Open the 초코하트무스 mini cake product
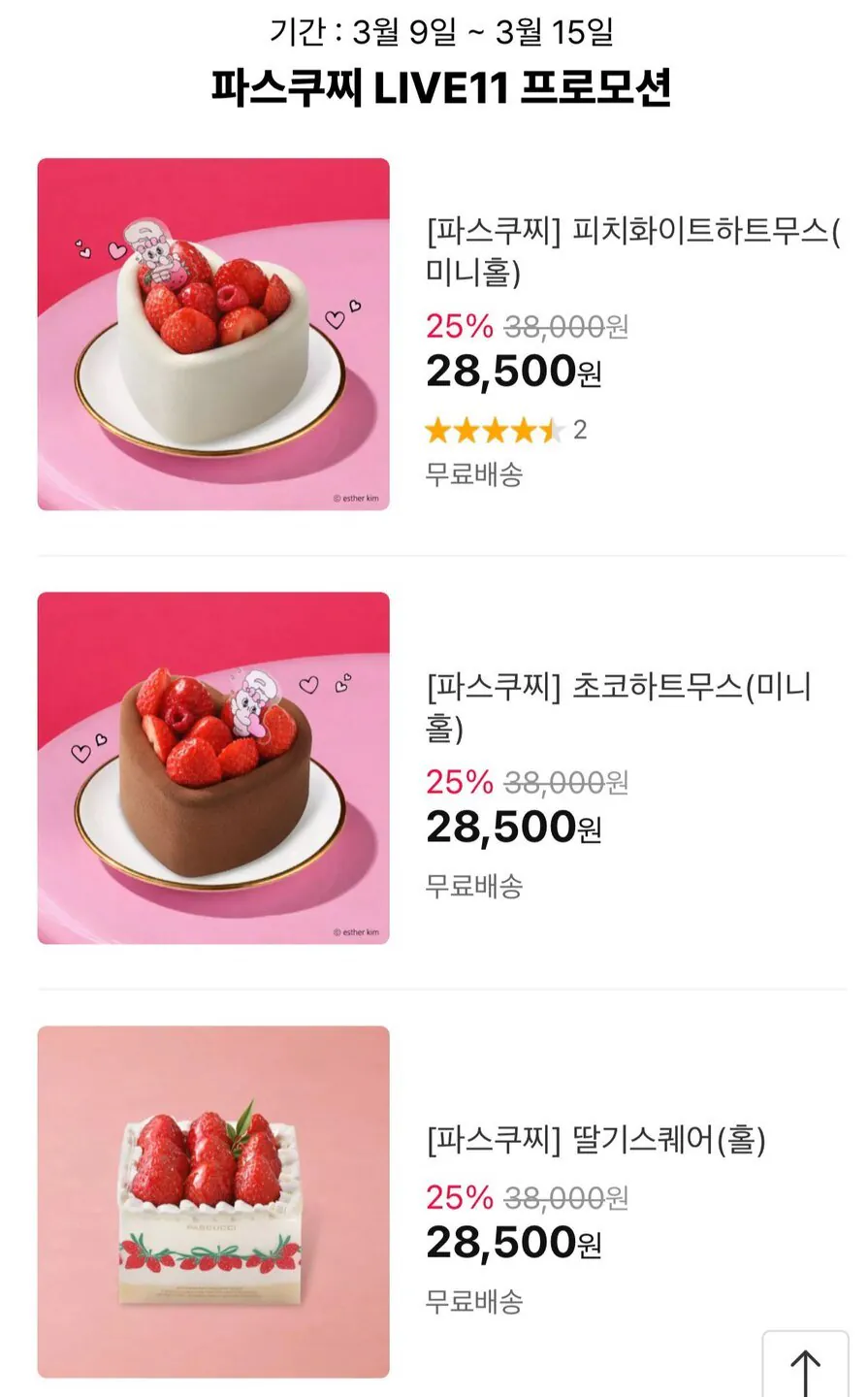The image size is (868, 1397). point(213,767)
